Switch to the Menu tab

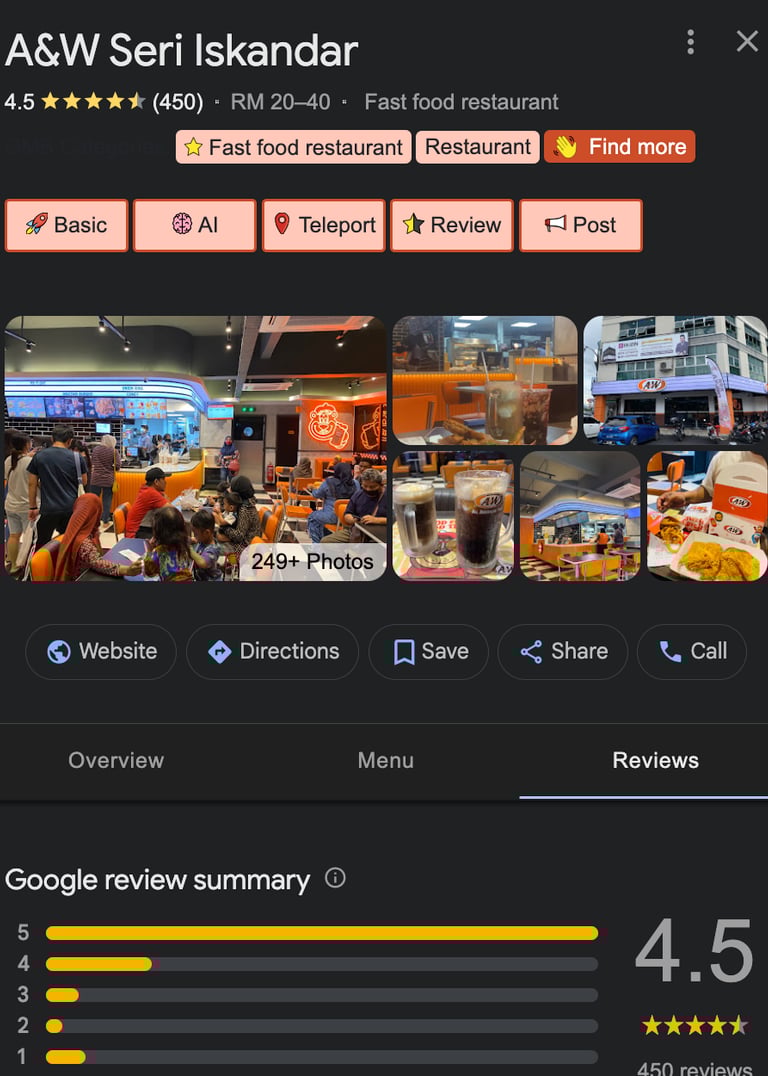tap(385, 761)
